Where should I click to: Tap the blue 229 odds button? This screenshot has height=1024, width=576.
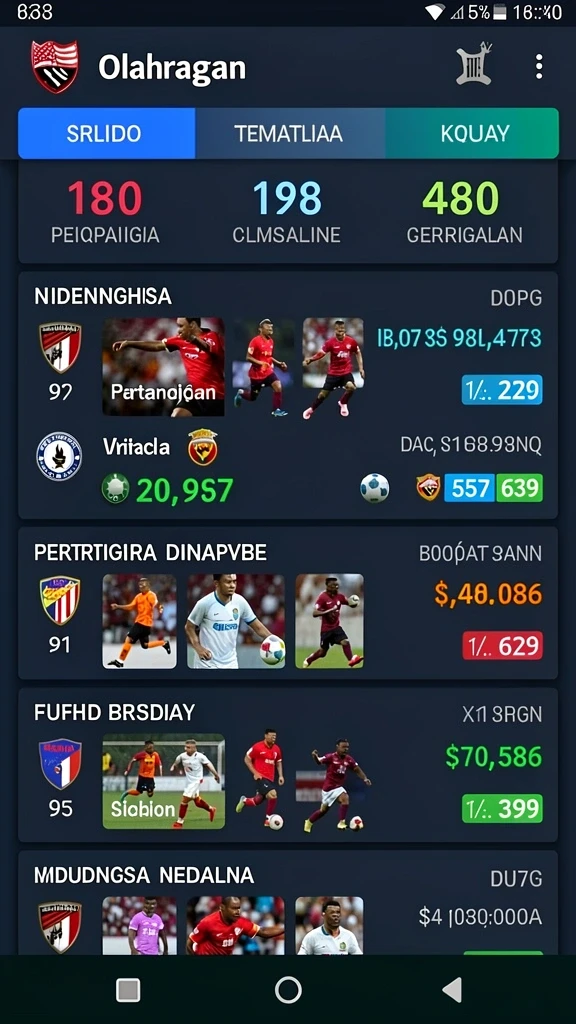pyautogui.click(x=502, y=390)
